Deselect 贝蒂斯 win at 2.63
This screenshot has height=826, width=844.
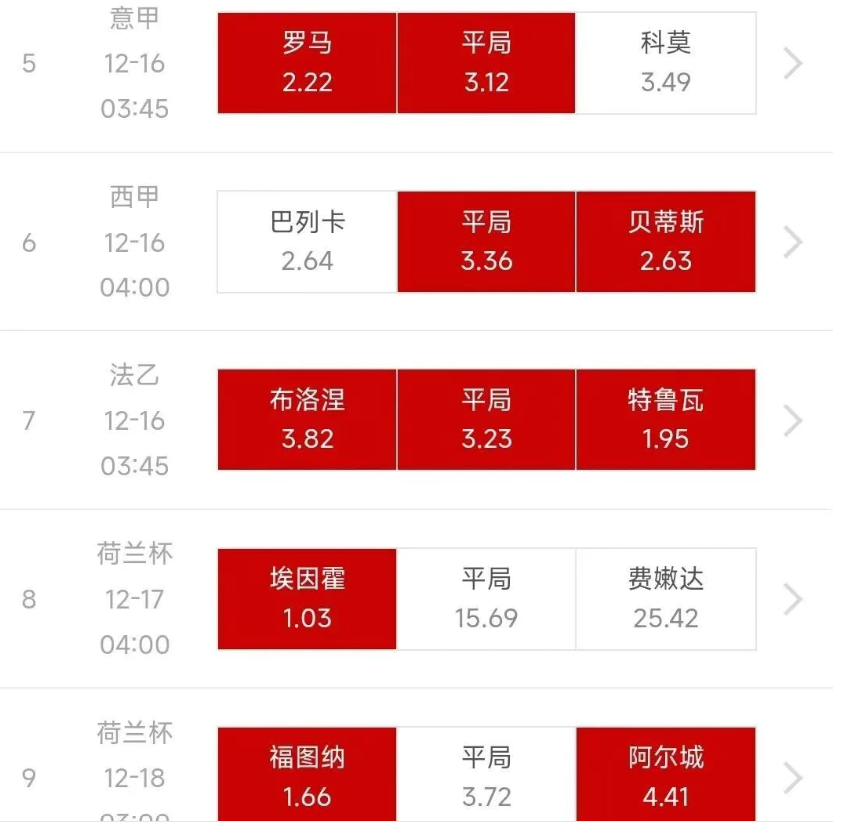pos(666,241)
